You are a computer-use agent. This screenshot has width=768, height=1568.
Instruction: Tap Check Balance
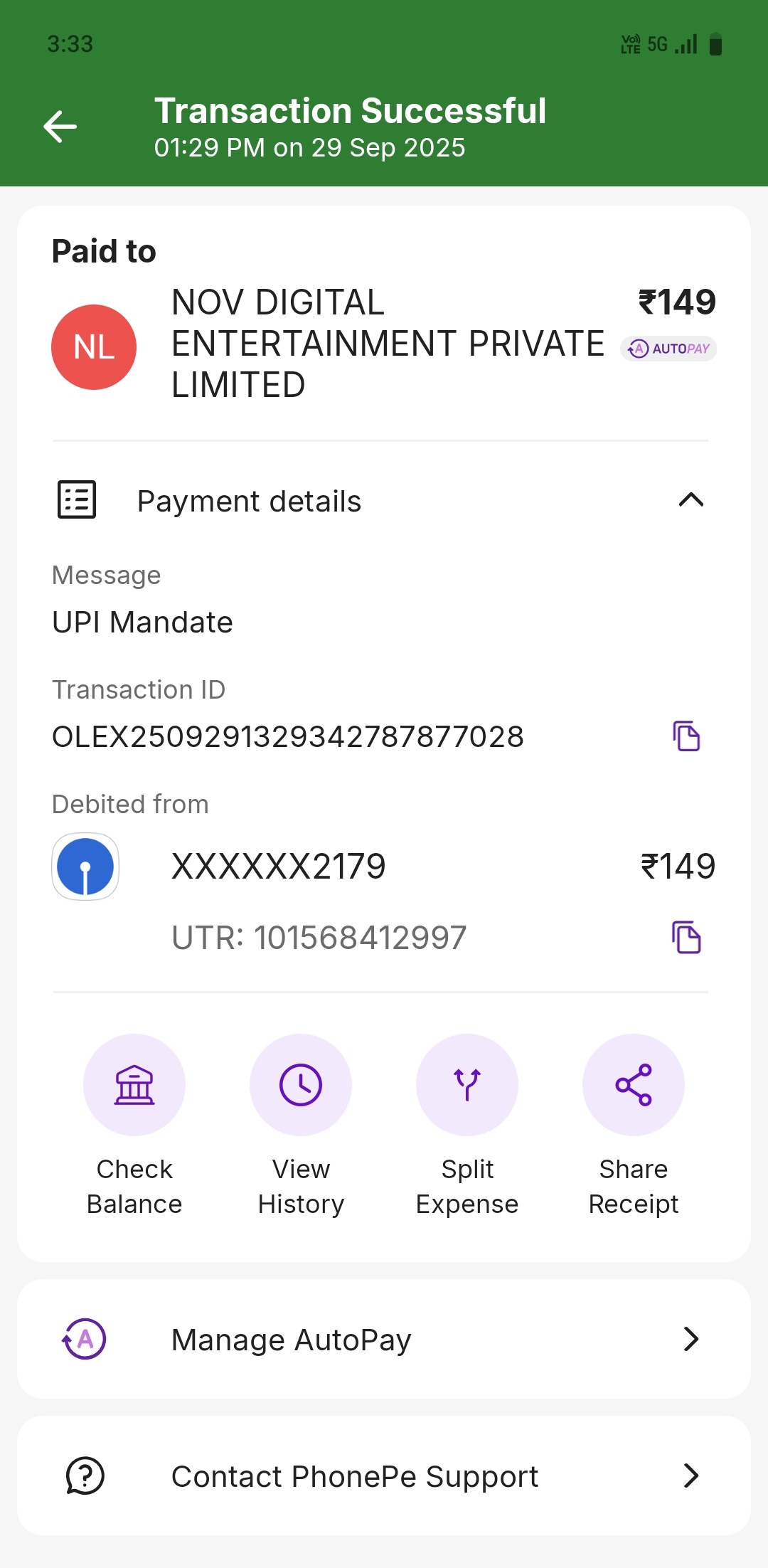pyautogui.click(x=134, y=1085)
